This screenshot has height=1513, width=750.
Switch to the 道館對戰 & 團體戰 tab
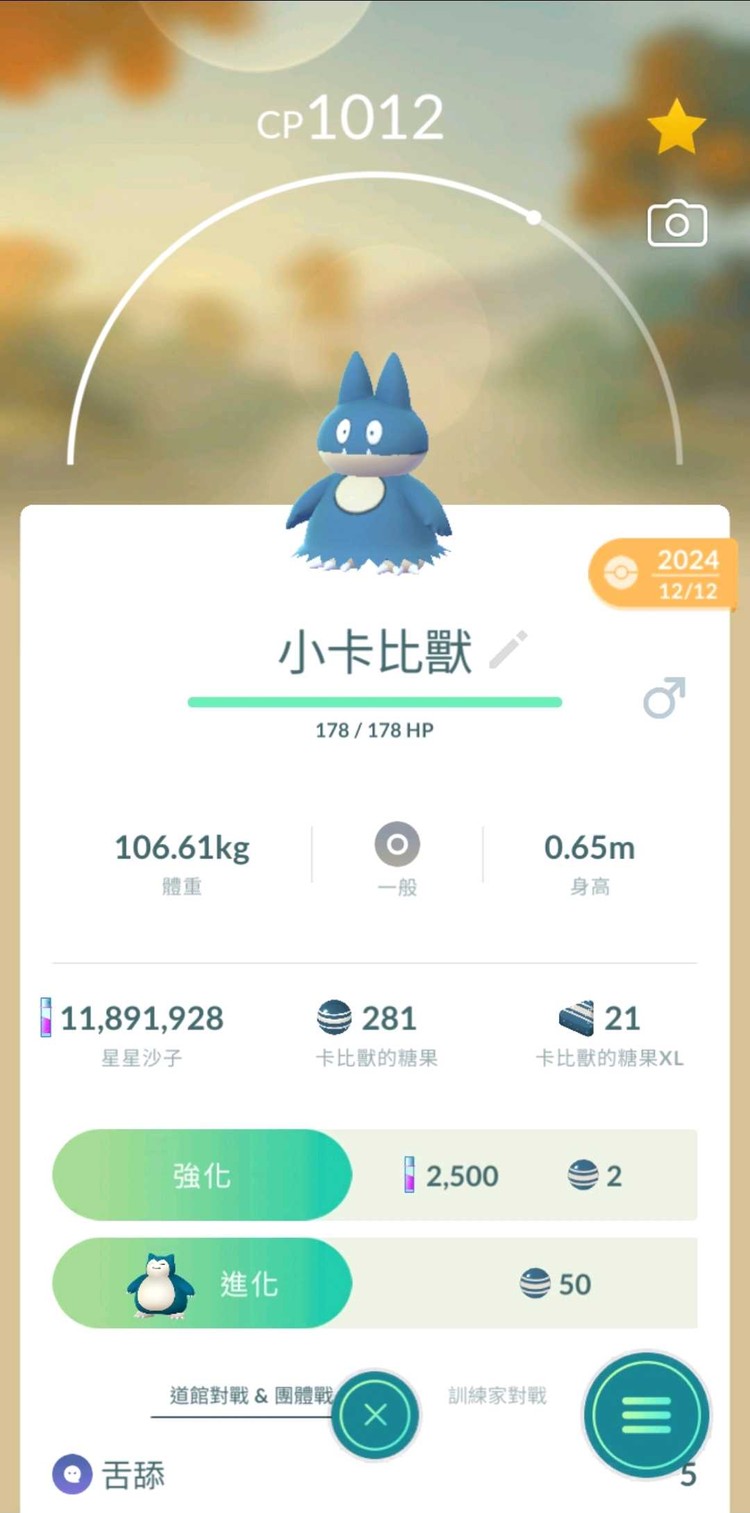(x=249, y=1396)
